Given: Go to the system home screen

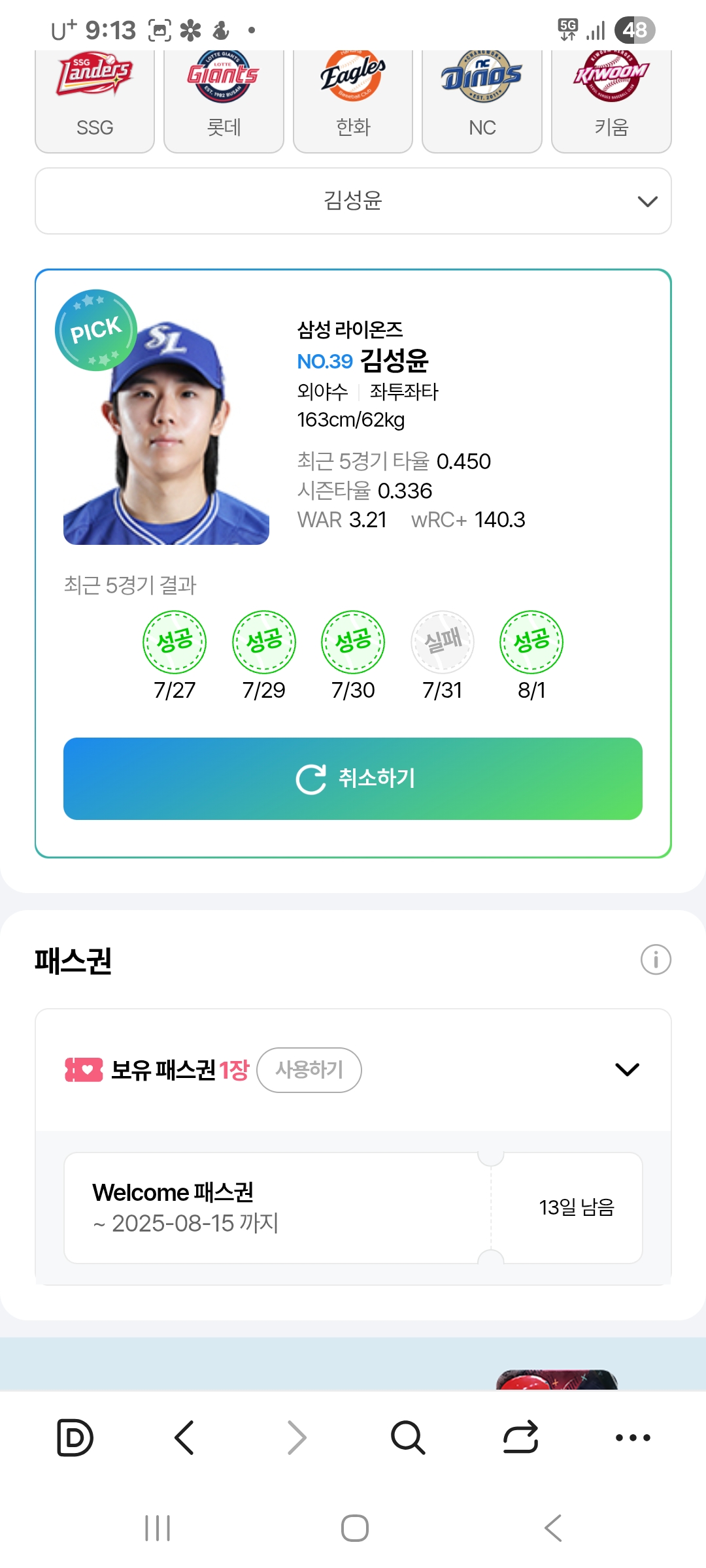Looking at the screenshot, I should 354,1528.
